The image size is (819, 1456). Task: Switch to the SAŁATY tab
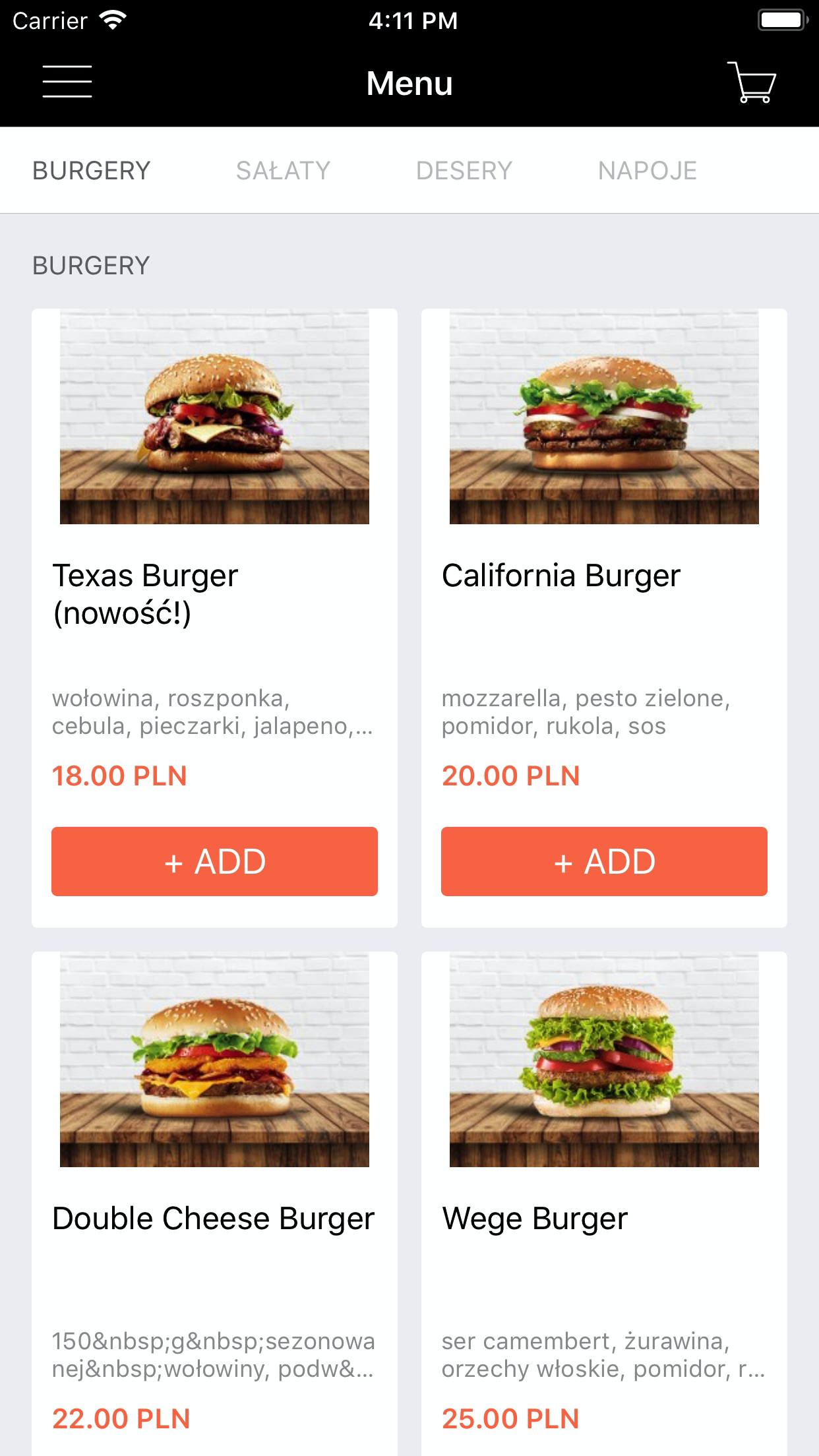tap(283, 171)
